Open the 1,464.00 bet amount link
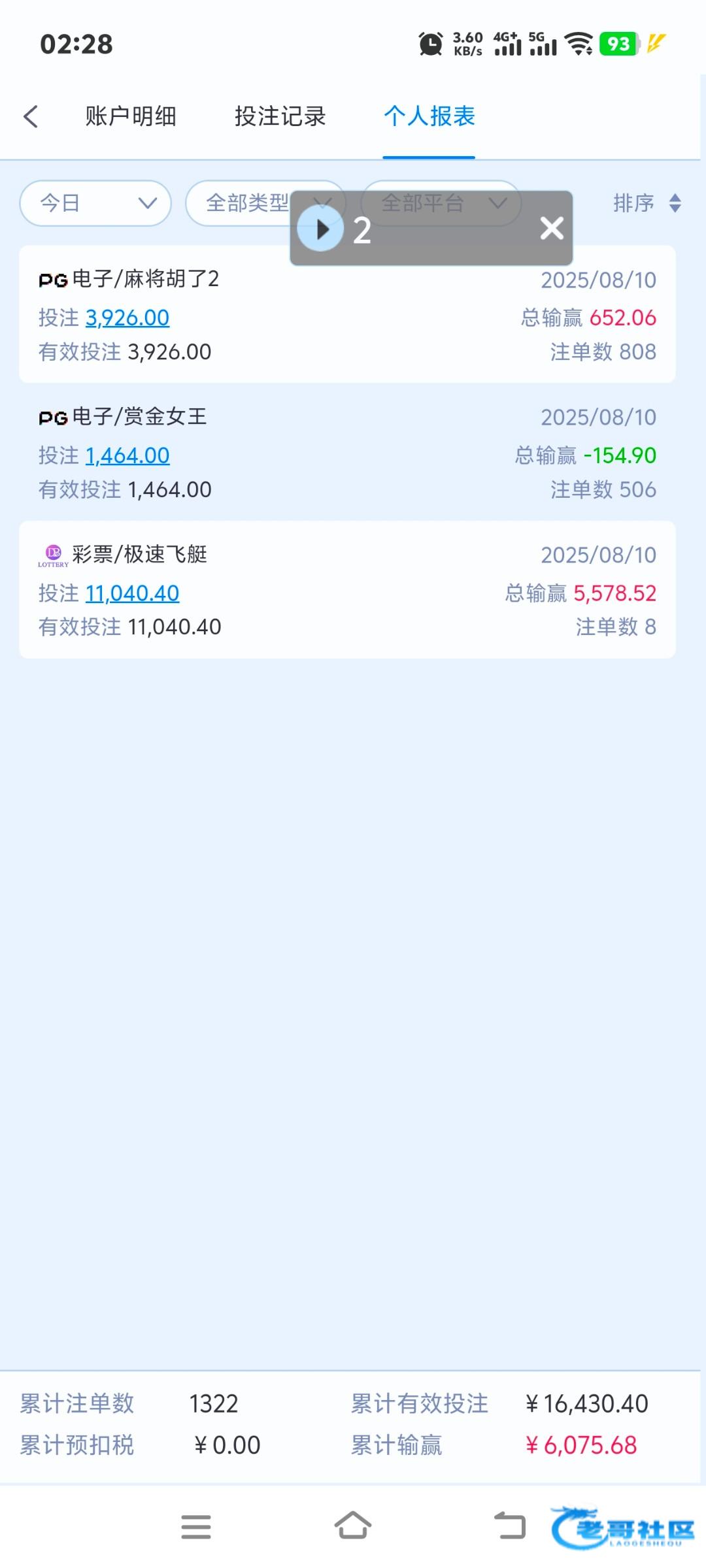This screenshot has width=706, height=1568. pos(127,455)
